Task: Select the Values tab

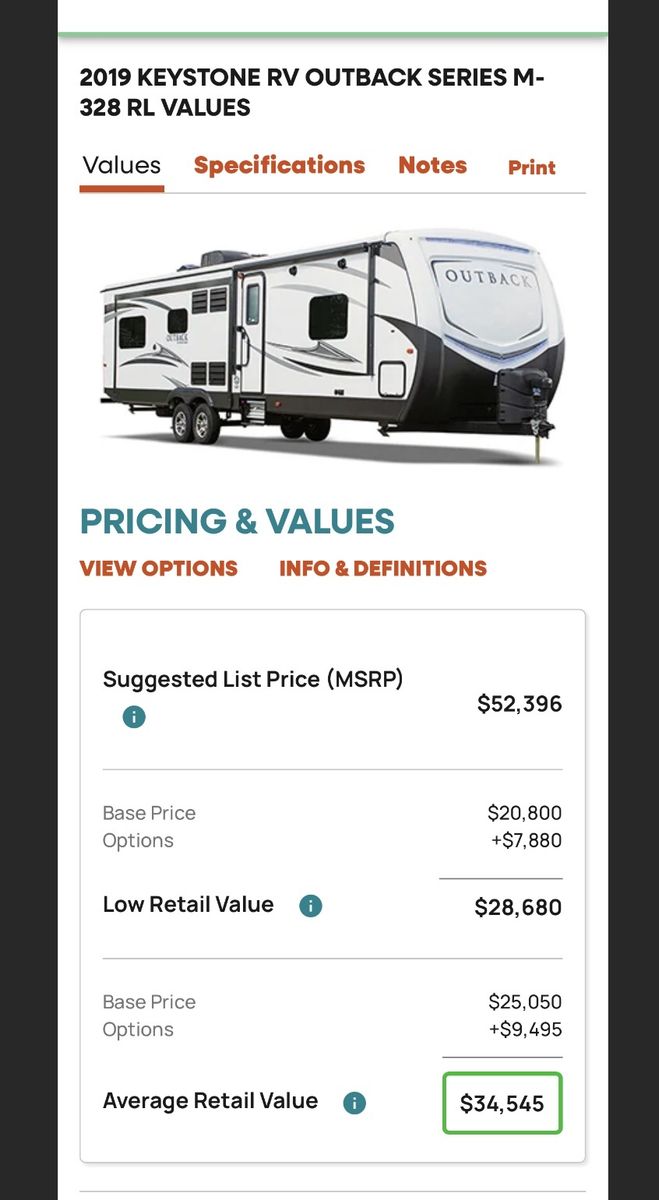Action: point(122,165)
